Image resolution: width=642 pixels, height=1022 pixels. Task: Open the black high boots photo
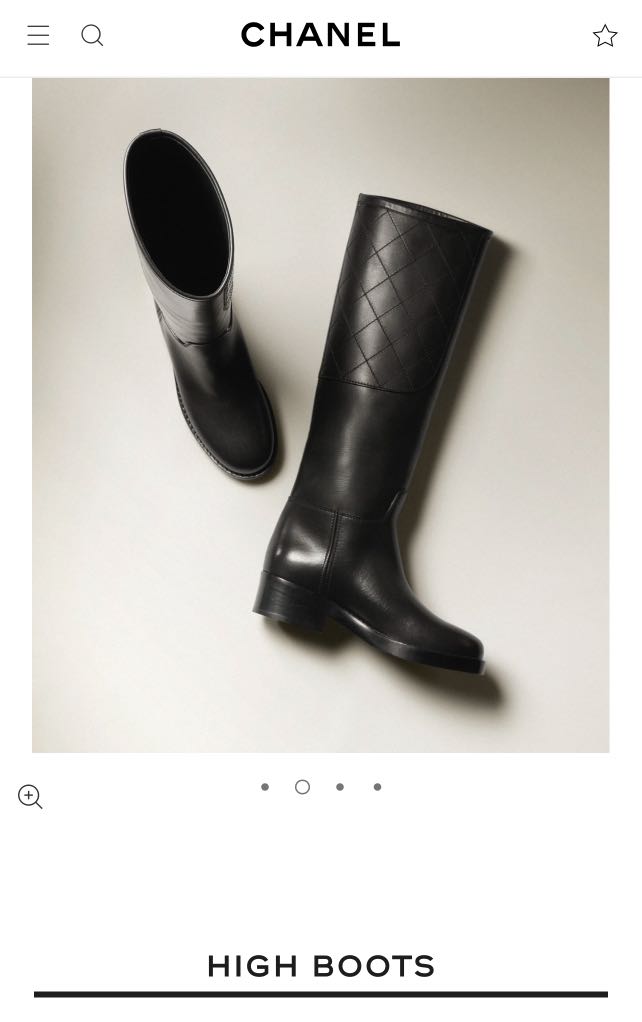[320, 415]
